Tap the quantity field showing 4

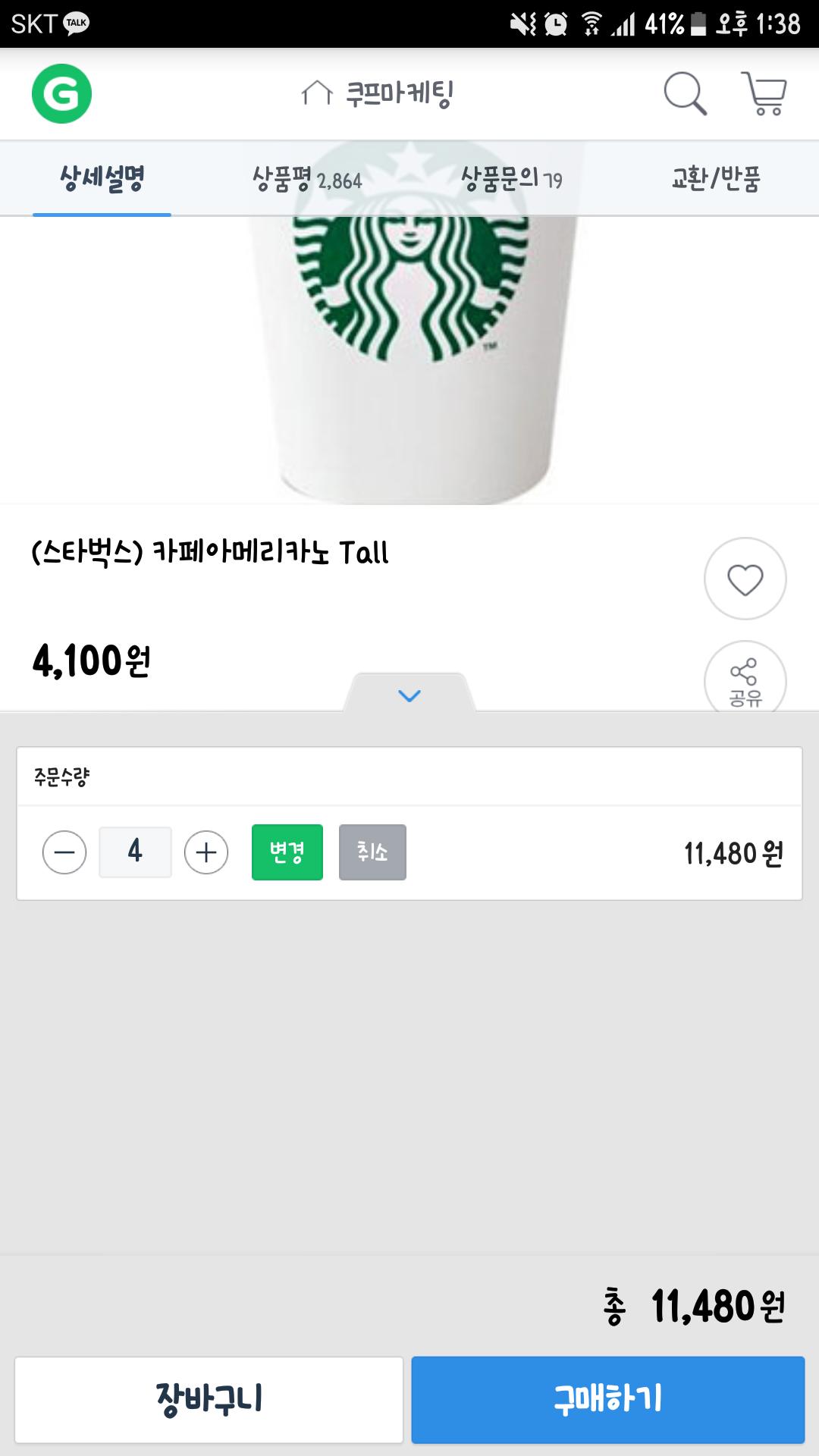click(135, 852)
